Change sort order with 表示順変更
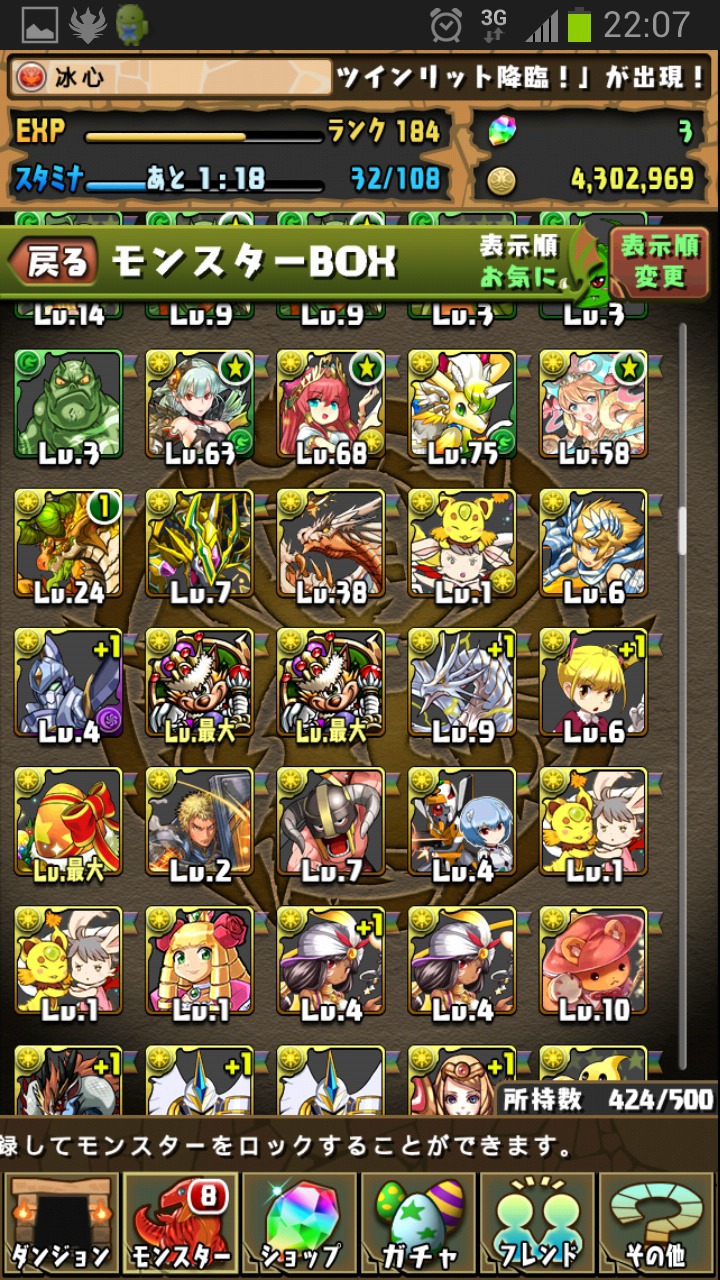 coord(658,260)
